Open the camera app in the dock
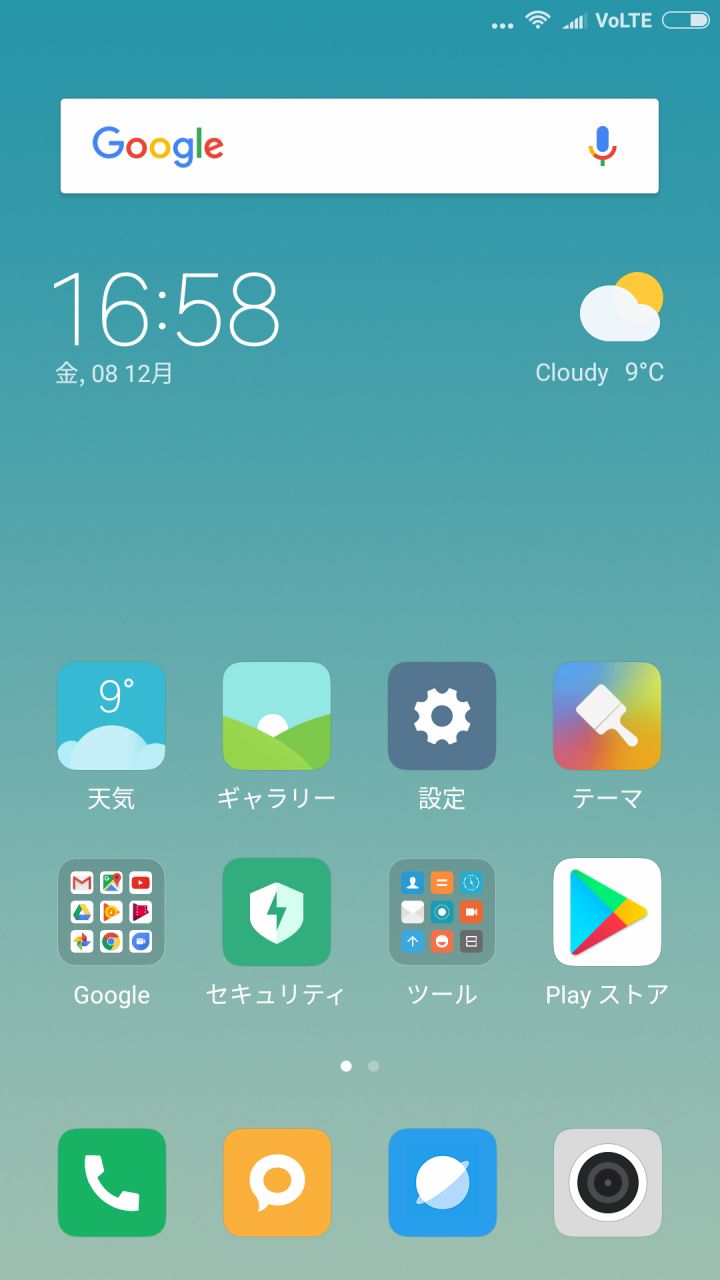Screen dimensions: 720x1280 point(607,1183)
